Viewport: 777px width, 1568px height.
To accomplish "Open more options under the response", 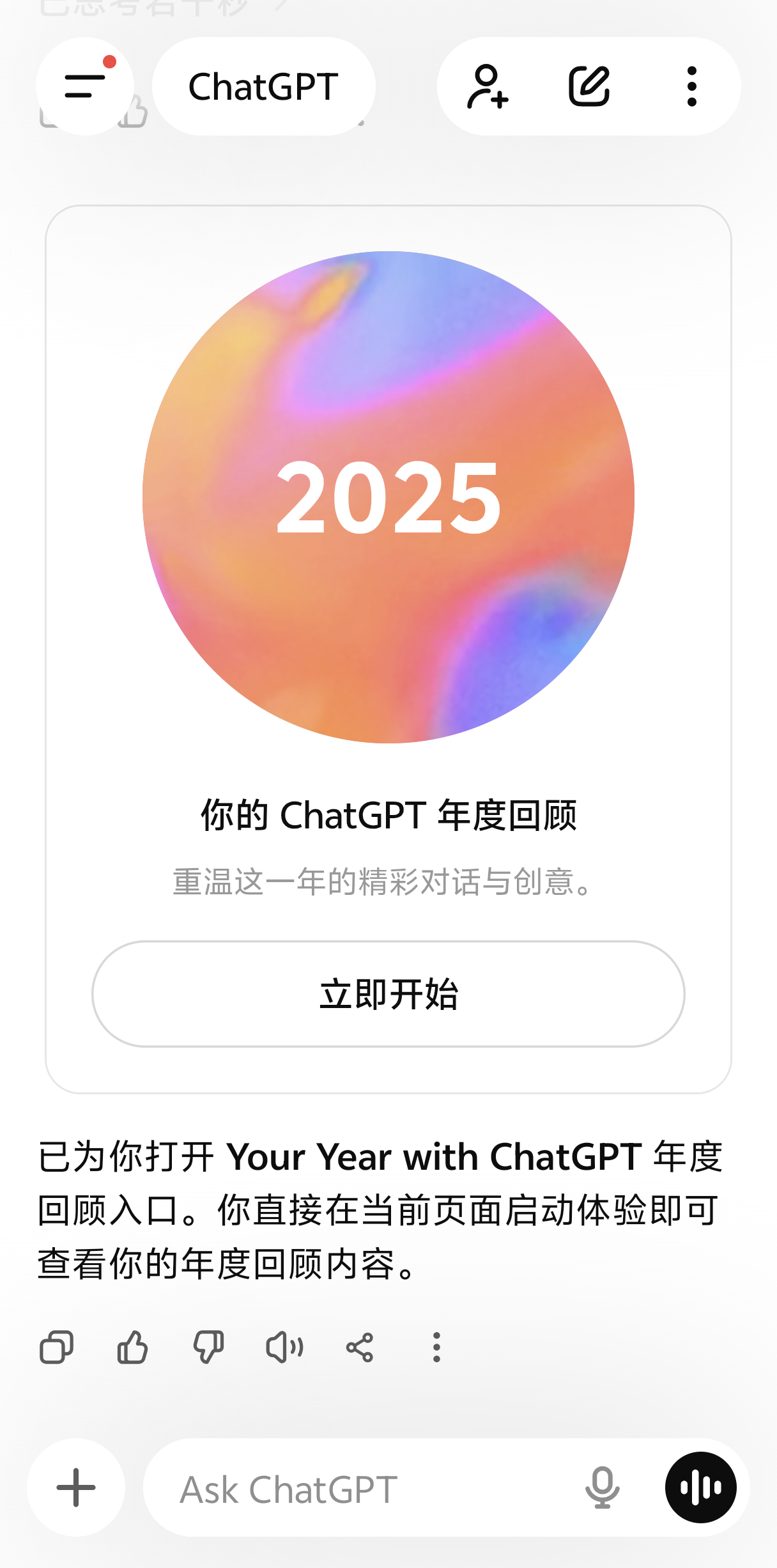I will (x=436, y=1347).
